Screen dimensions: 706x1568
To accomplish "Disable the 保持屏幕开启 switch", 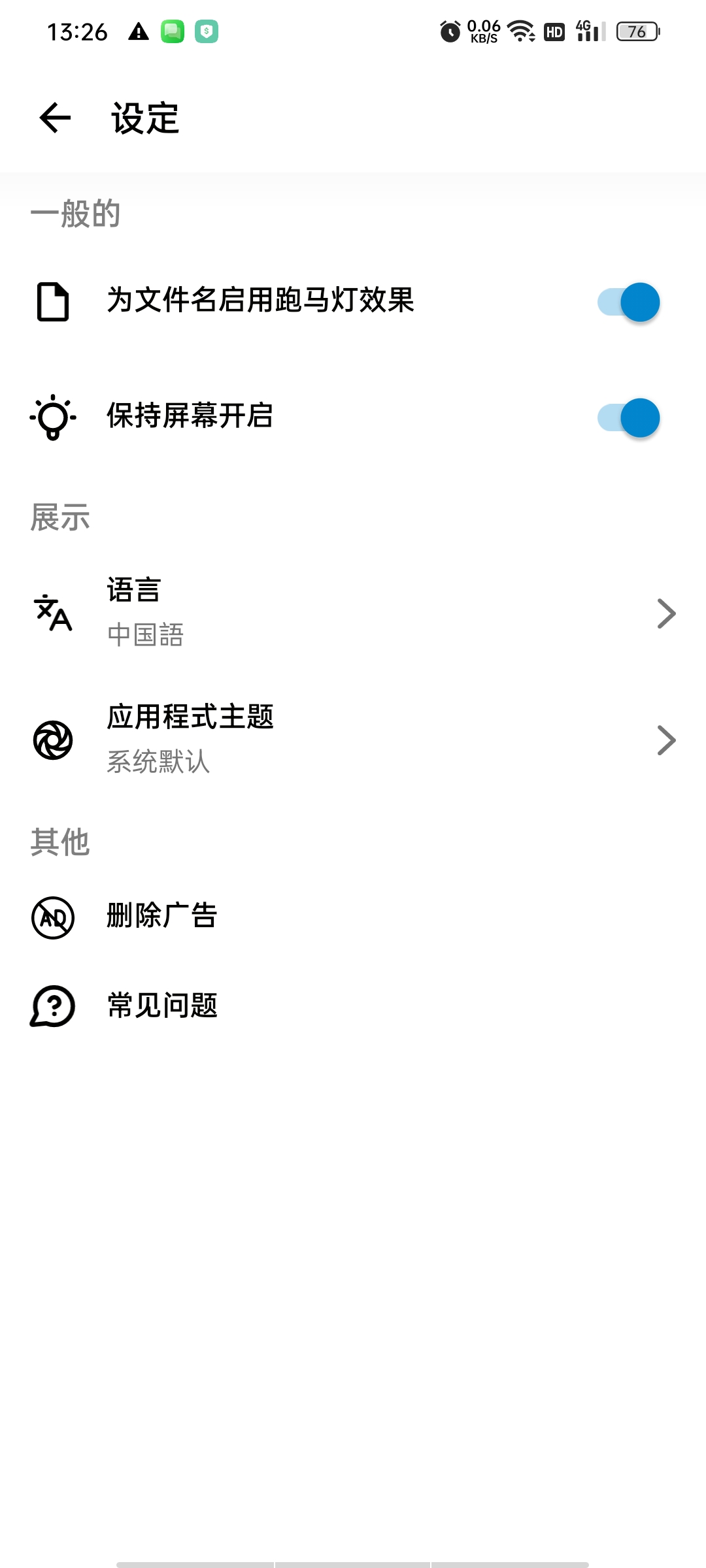I will (x=628, y=418).
